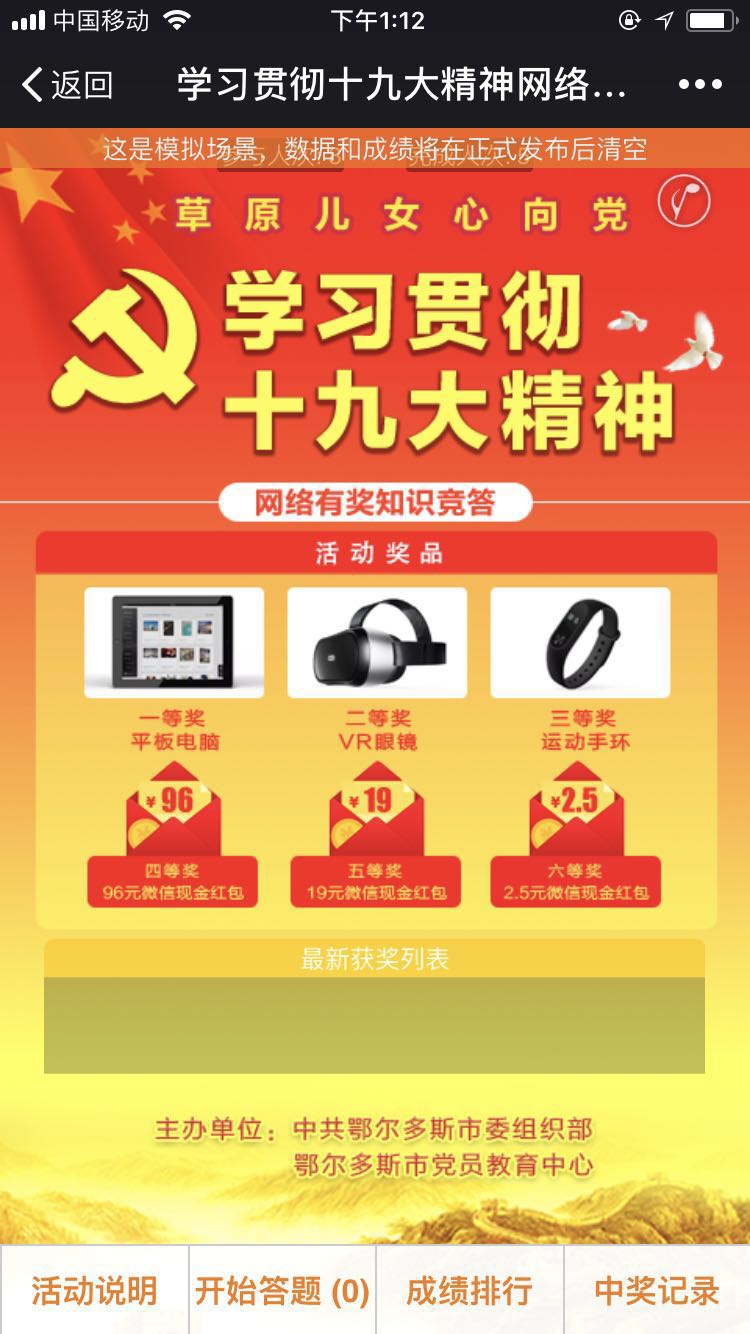View 成绩排行 score ranking
The image size is (750, 1334).
tap(469, 1290)
